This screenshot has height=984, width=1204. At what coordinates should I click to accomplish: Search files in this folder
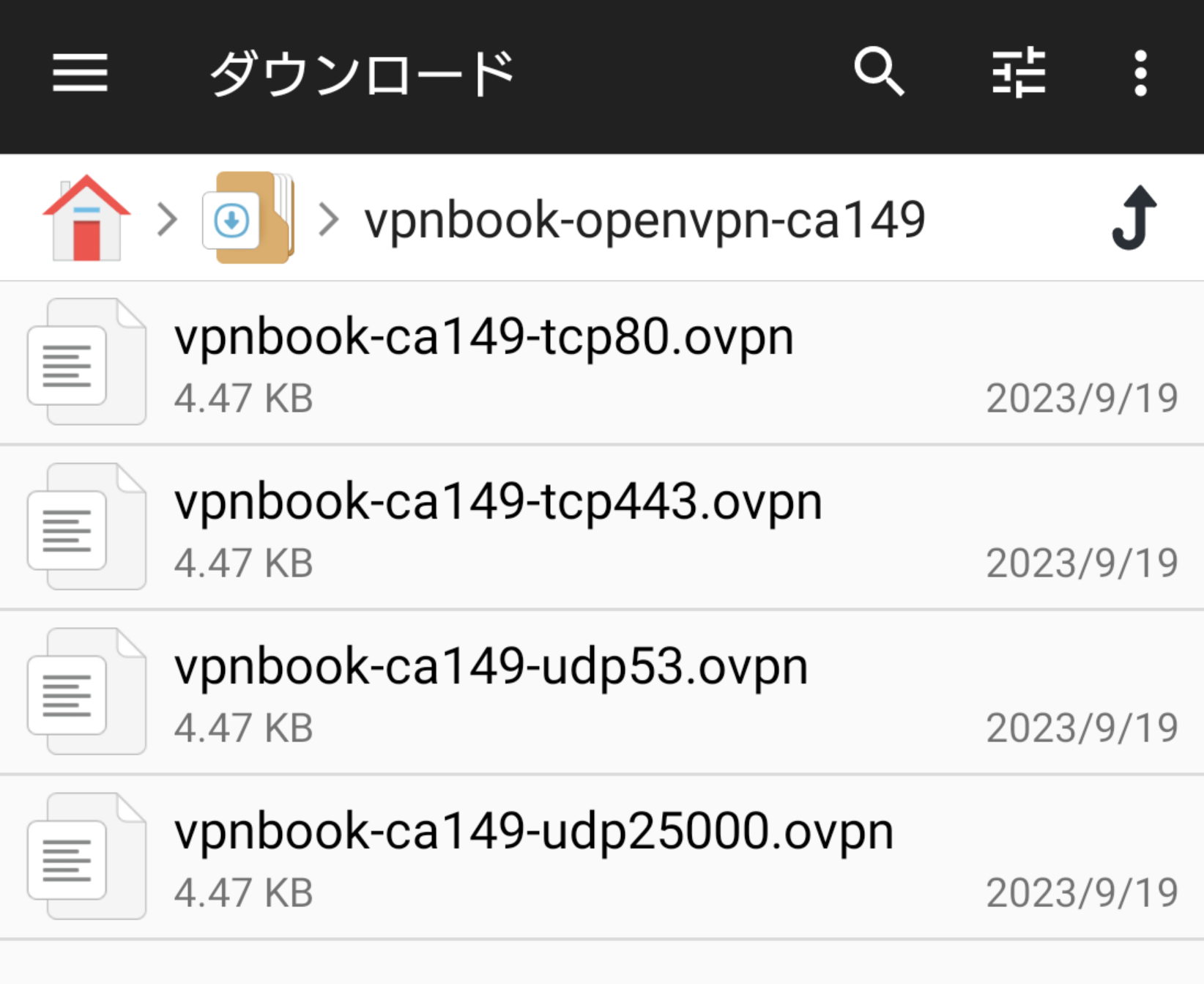(x=878, y=73)
